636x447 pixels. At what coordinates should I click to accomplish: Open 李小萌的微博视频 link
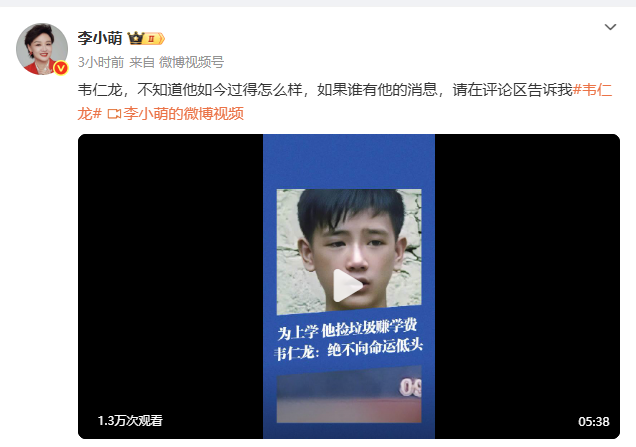(183, 113)
